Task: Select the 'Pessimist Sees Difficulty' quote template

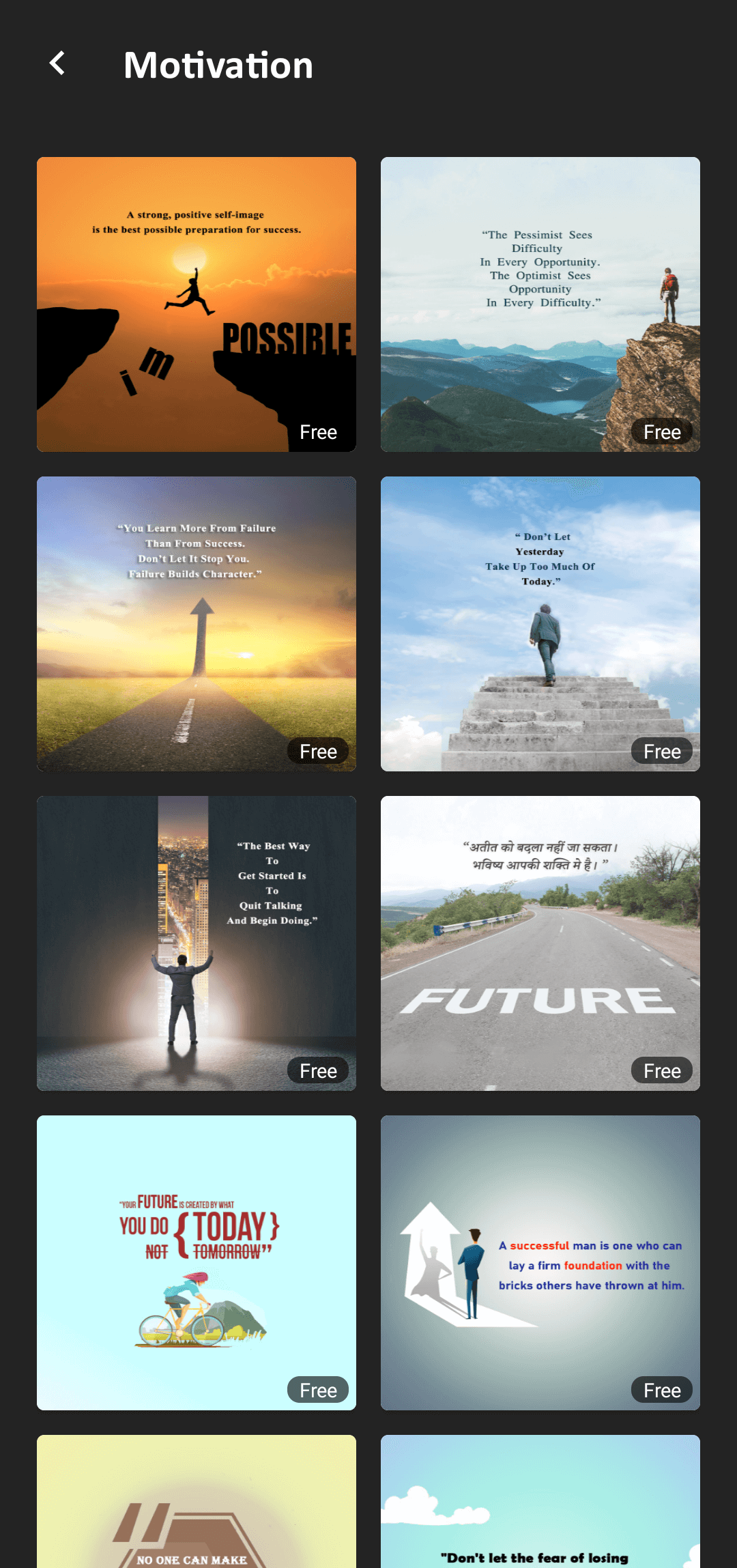Action: click(x=540, y=304)
